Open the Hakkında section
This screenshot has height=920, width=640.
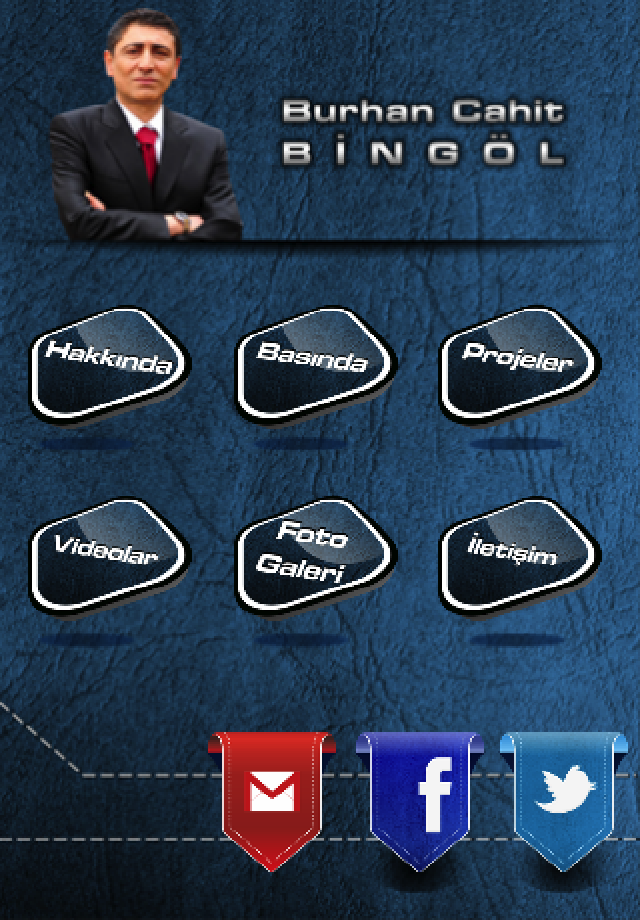pos(110,363)
